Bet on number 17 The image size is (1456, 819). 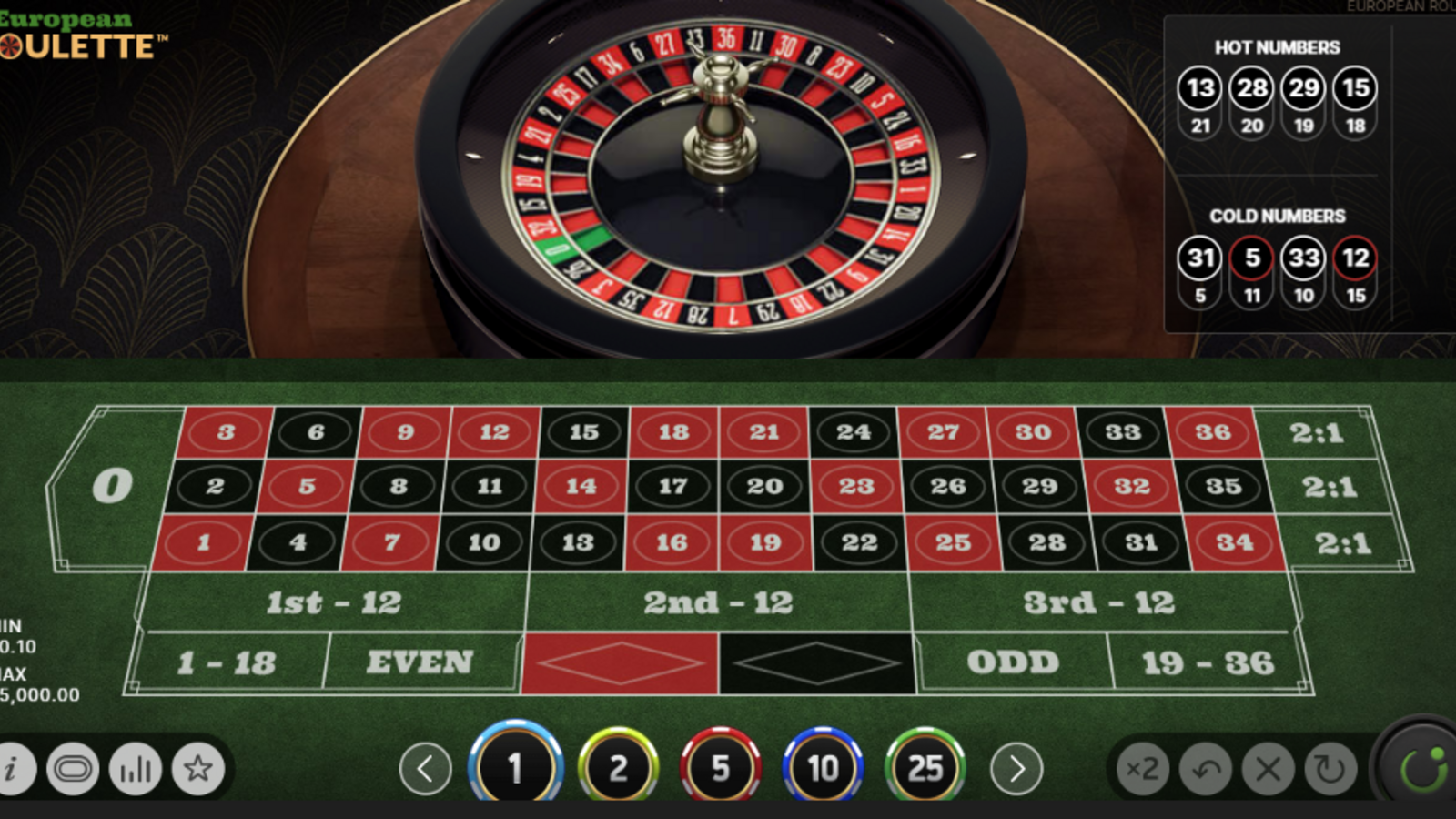point(673,487)
